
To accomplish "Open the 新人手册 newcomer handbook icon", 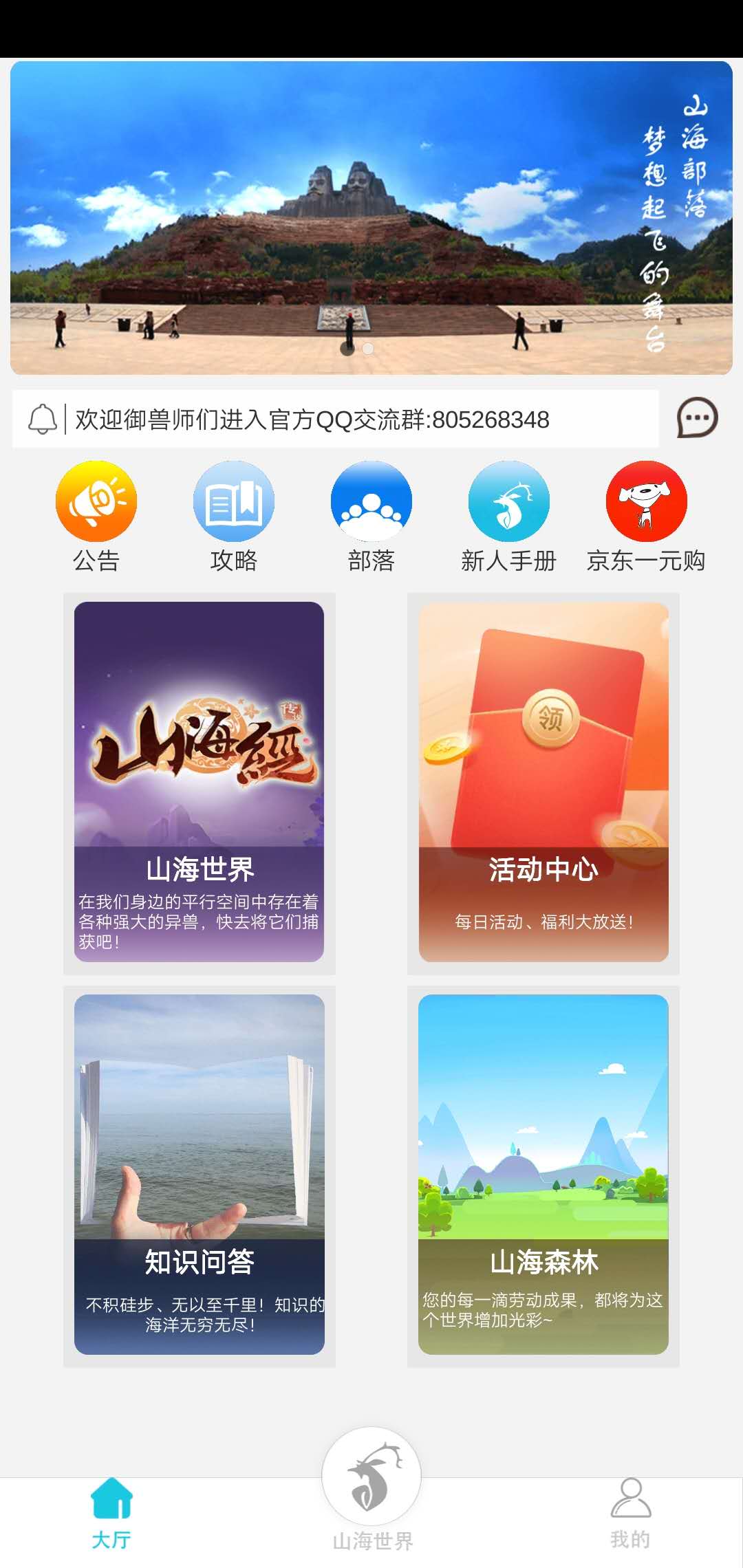I will pyautogui.click(x=508, y=501).
